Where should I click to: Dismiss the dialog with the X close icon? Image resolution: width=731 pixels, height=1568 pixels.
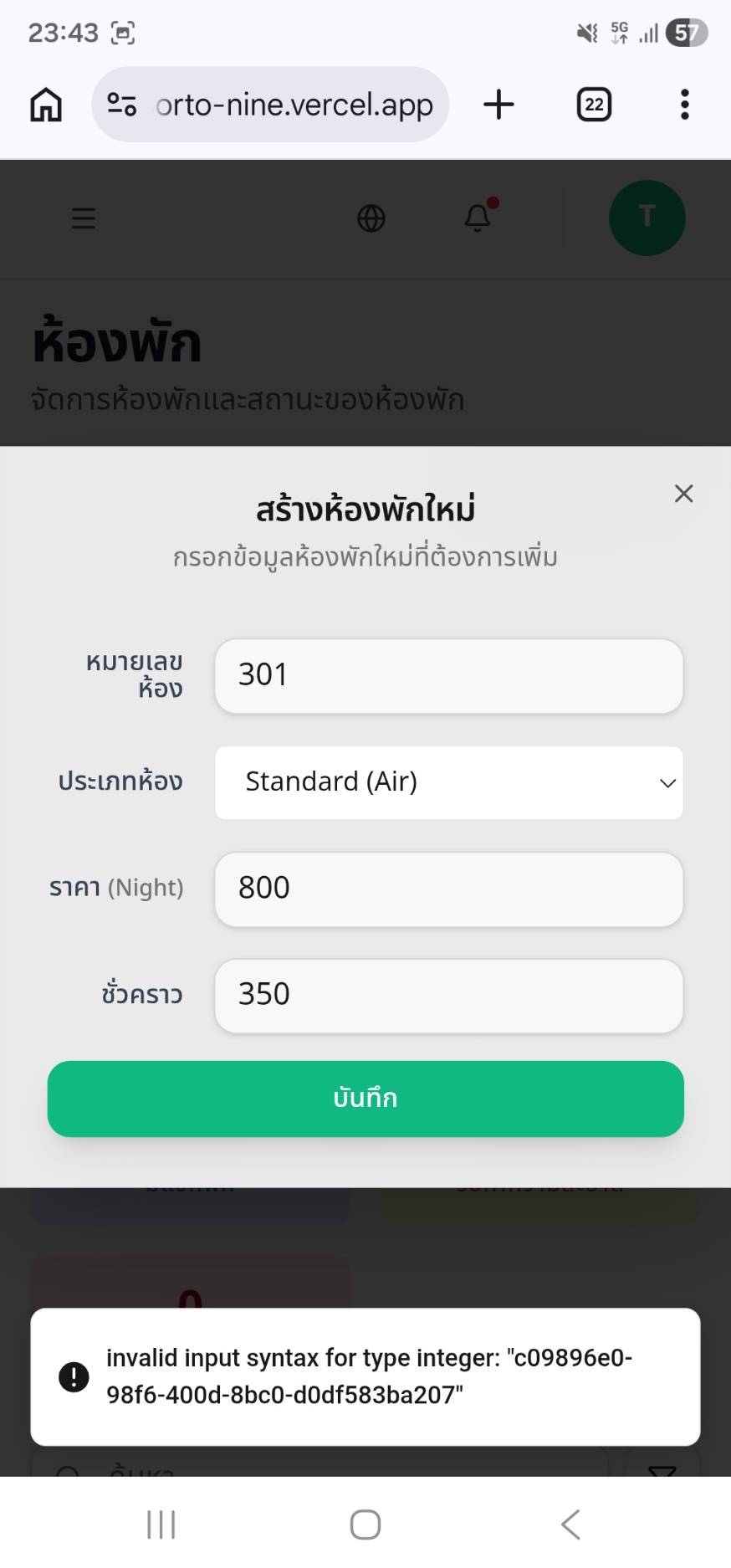pos(683,494)
